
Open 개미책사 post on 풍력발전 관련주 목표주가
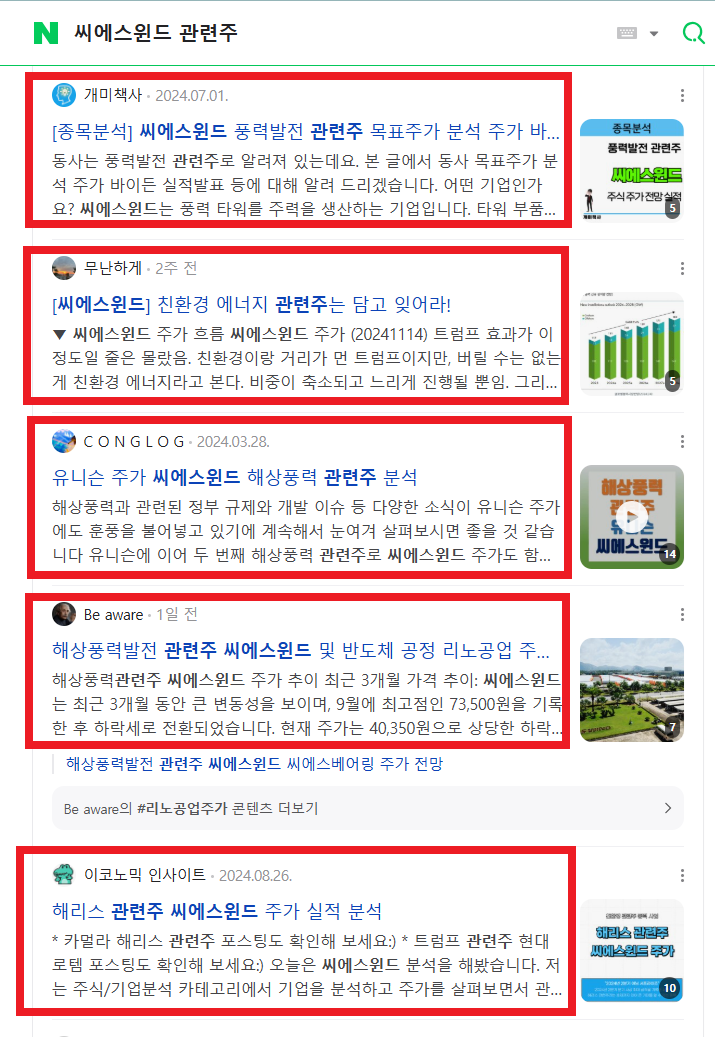[305, 132]
